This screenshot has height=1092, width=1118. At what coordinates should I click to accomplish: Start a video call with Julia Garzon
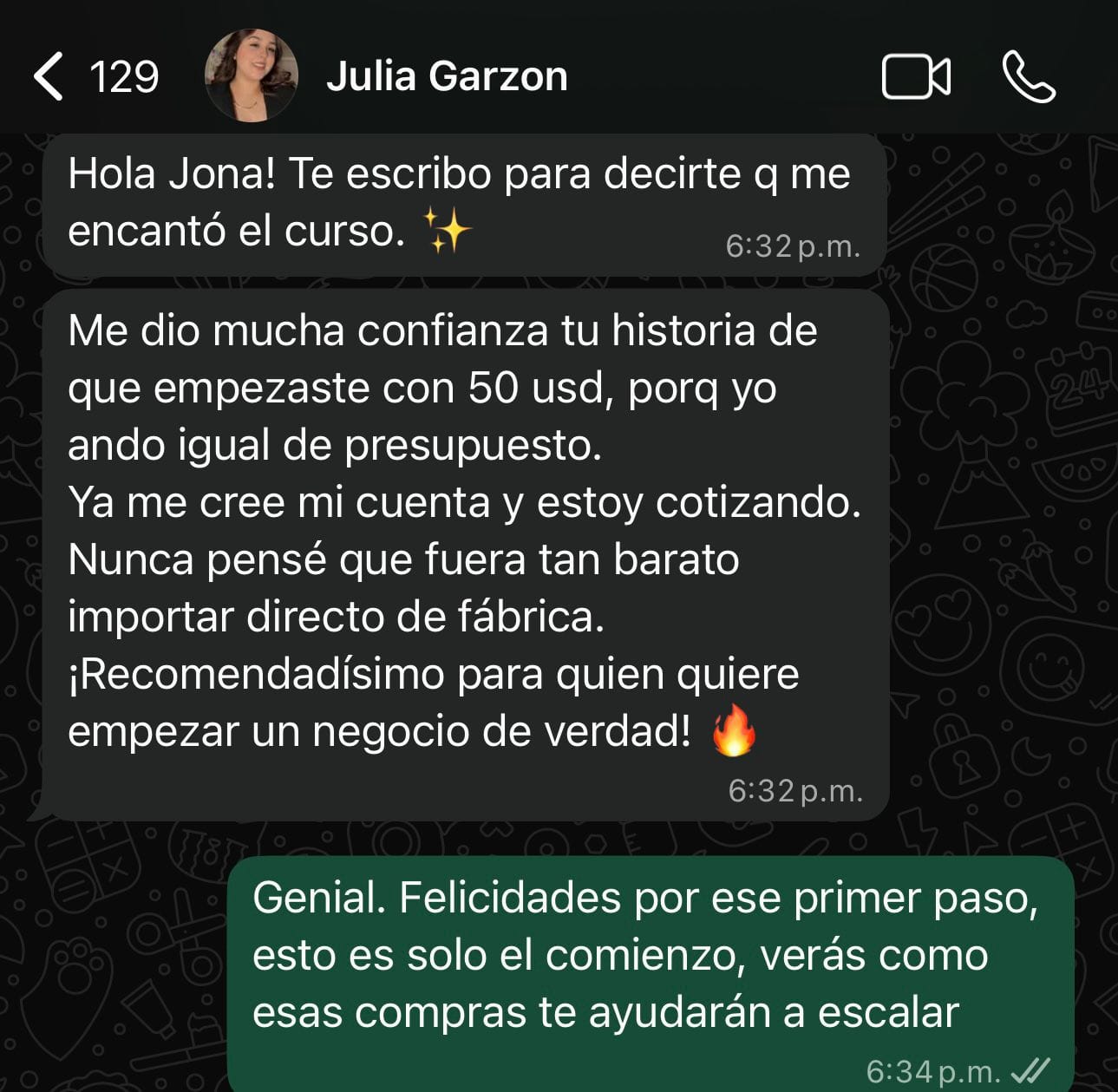[x=916, y=77]
